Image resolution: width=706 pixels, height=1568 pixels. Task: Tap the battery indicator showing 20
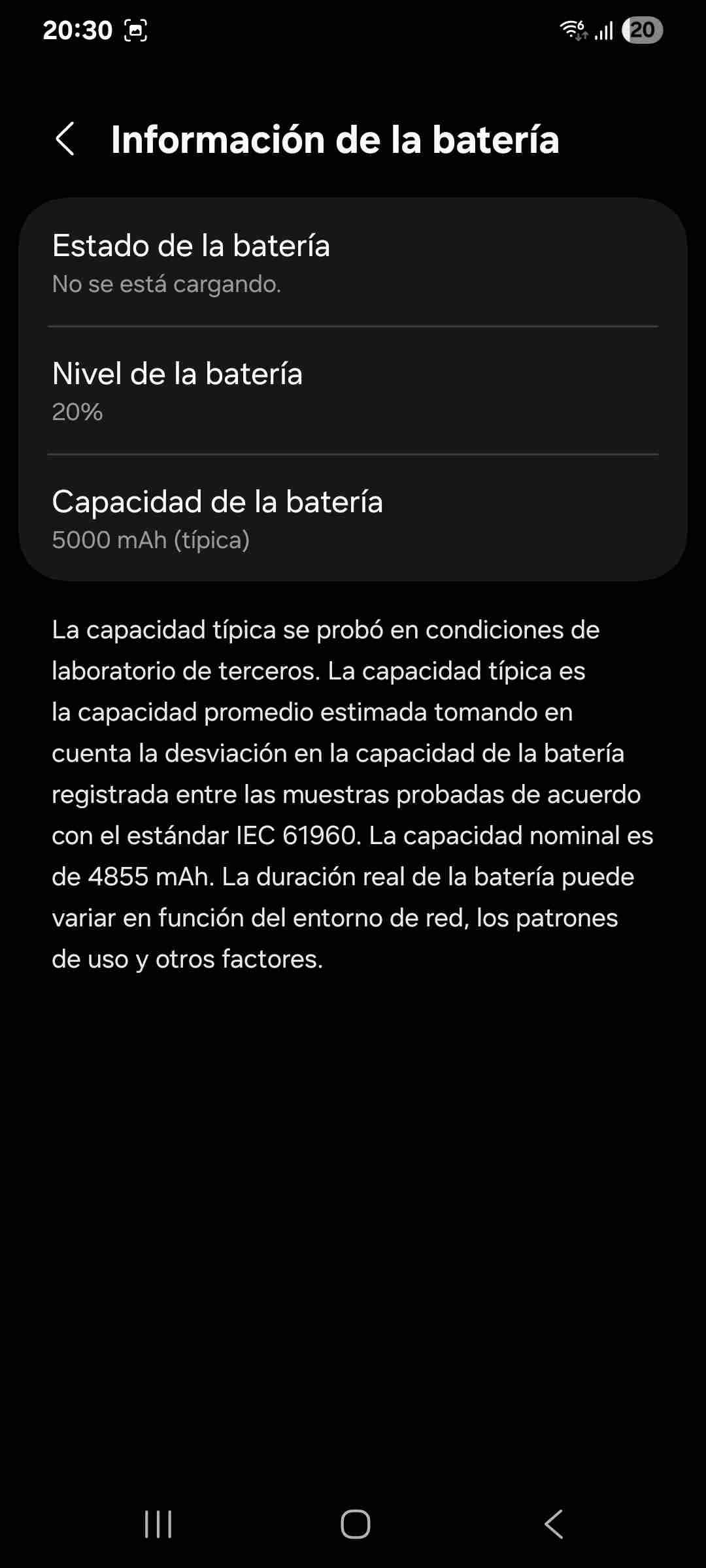pyautogui.click(x=641, y=29)
